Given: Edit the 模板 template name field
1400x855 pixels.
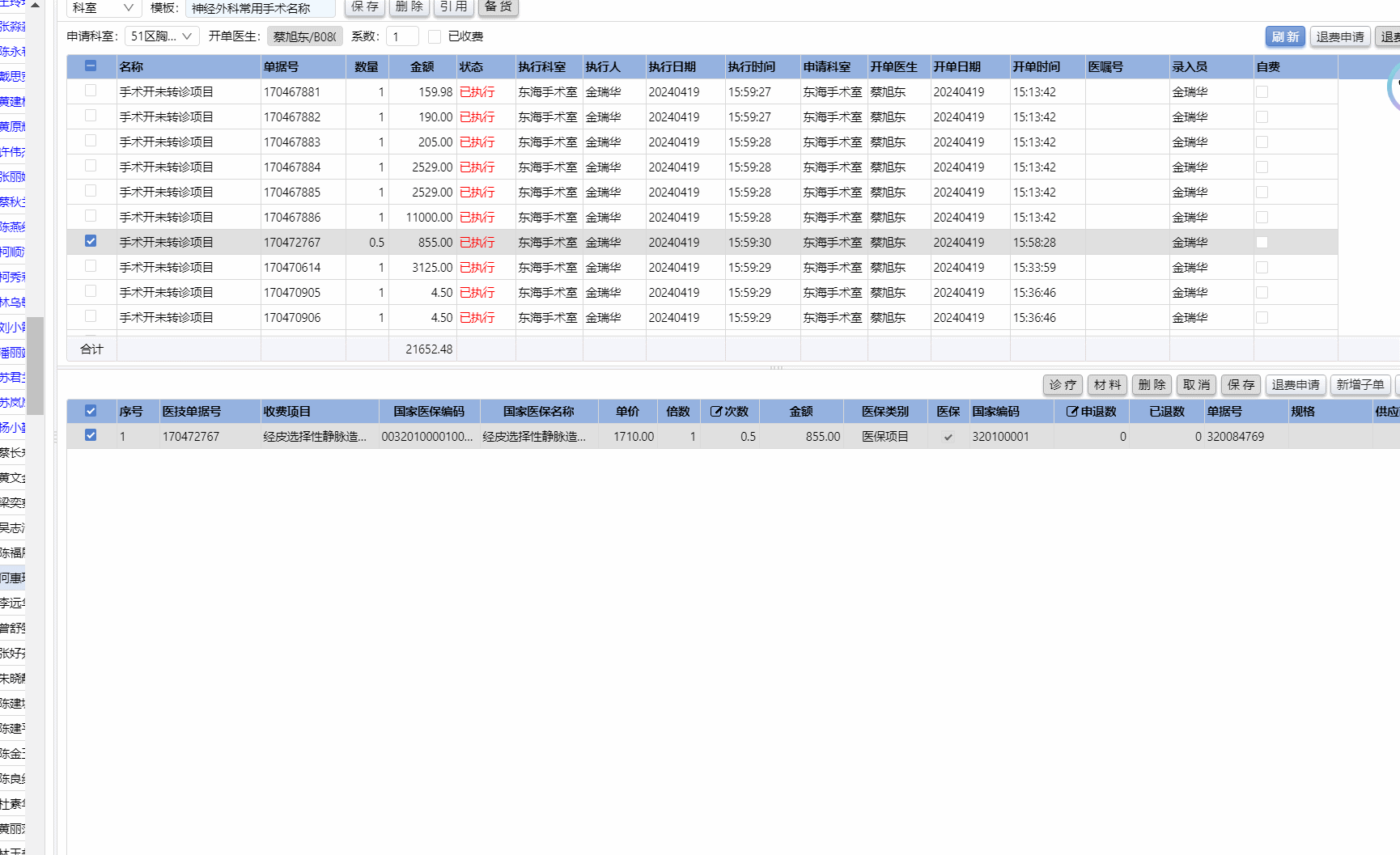Looking at the screenshot, I should pyautogui.click(x=260, y=8).
